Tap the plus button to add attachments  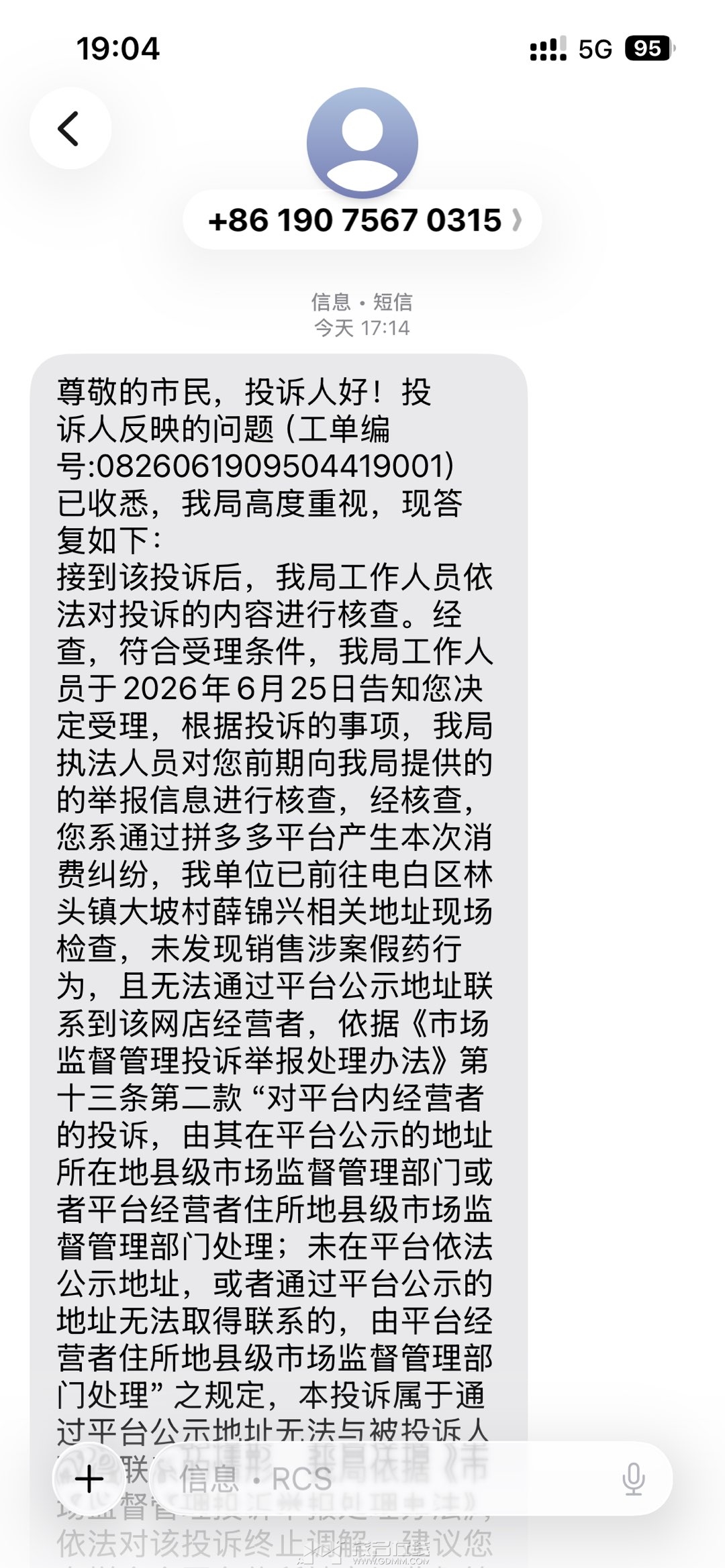pyautogui.click(x=89, y=1479)
